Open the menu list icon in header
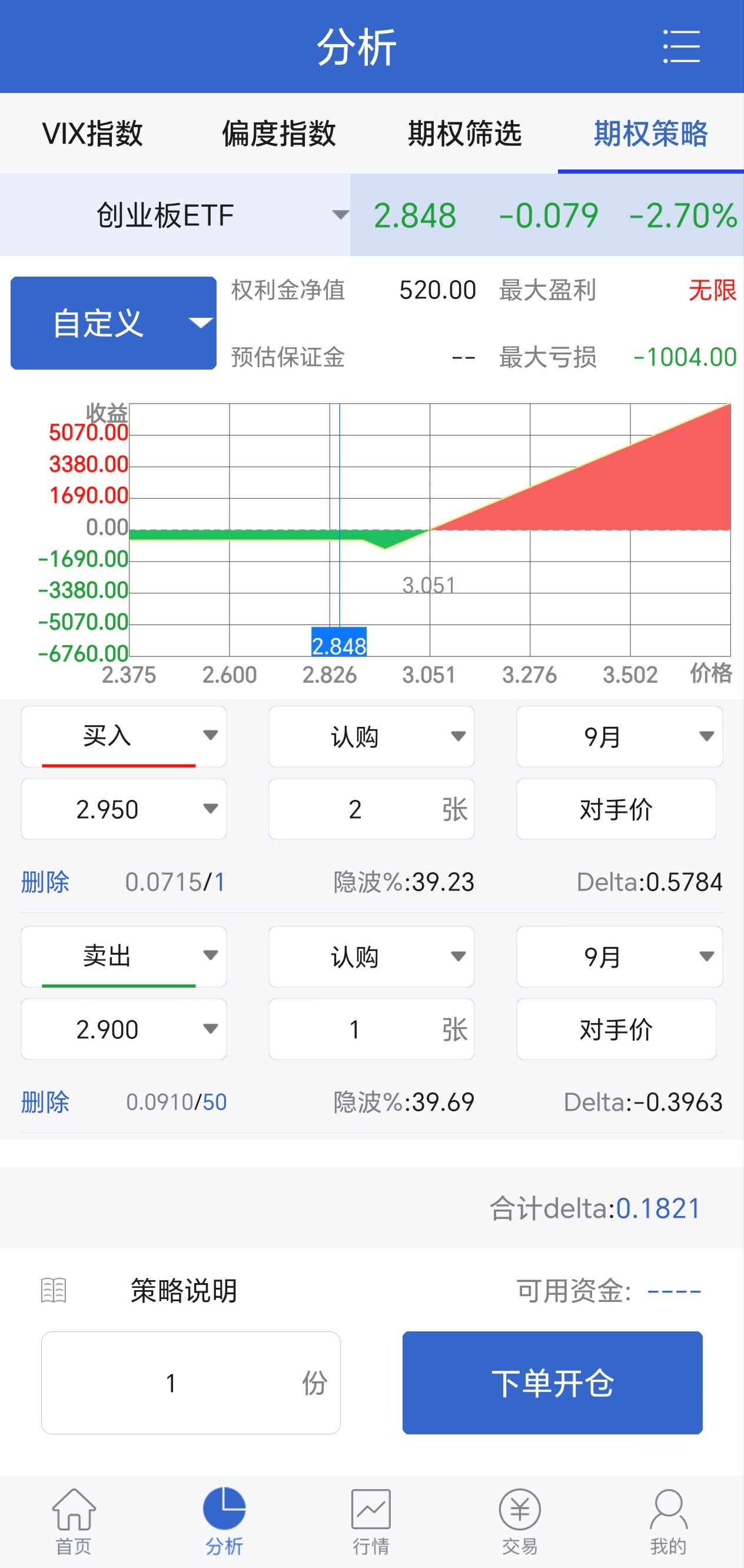The width and height of the screenshot is (744, 1568). click(680, 46)
